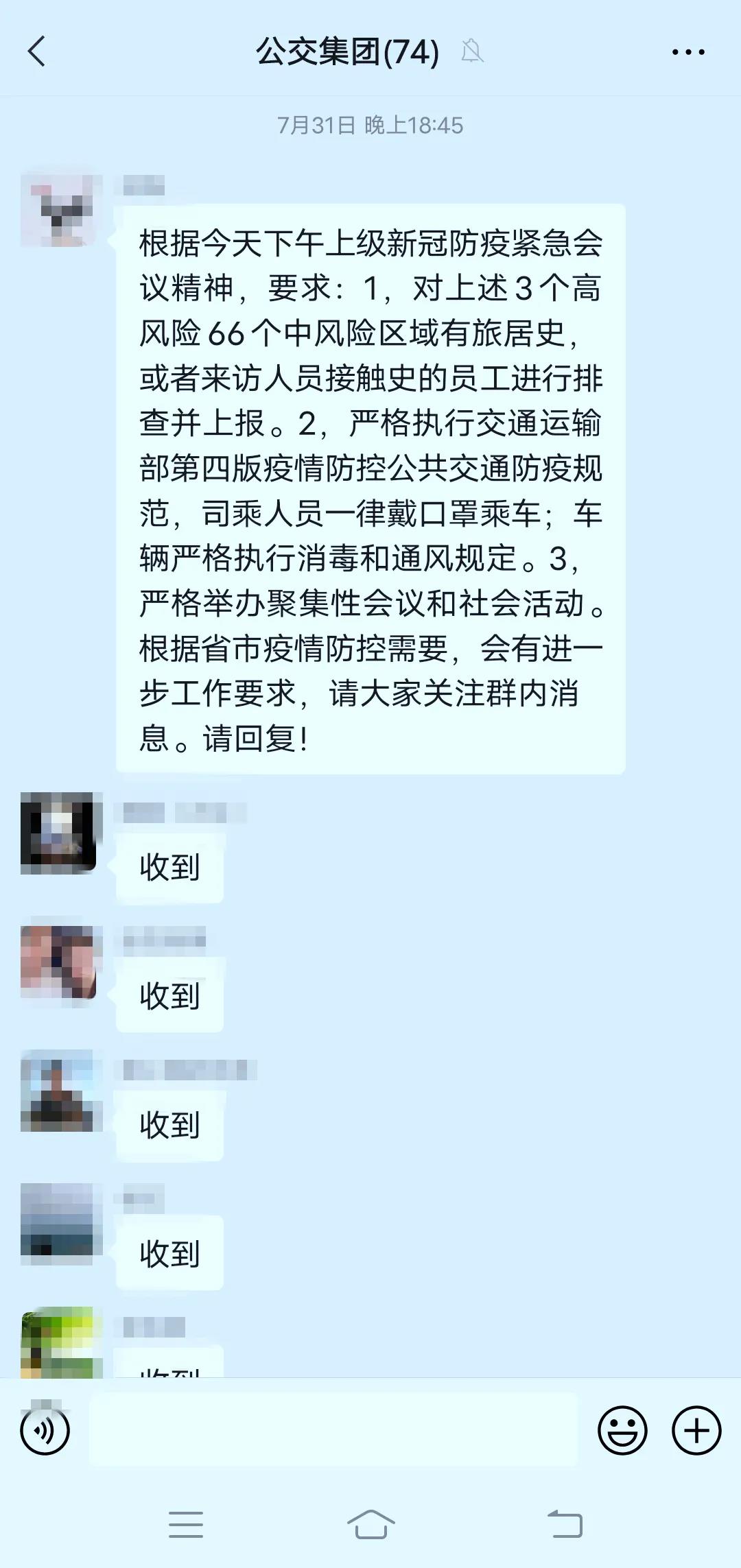
Task: Go back from the 公交集团 group chat
Action: click(x=37, y=51)
